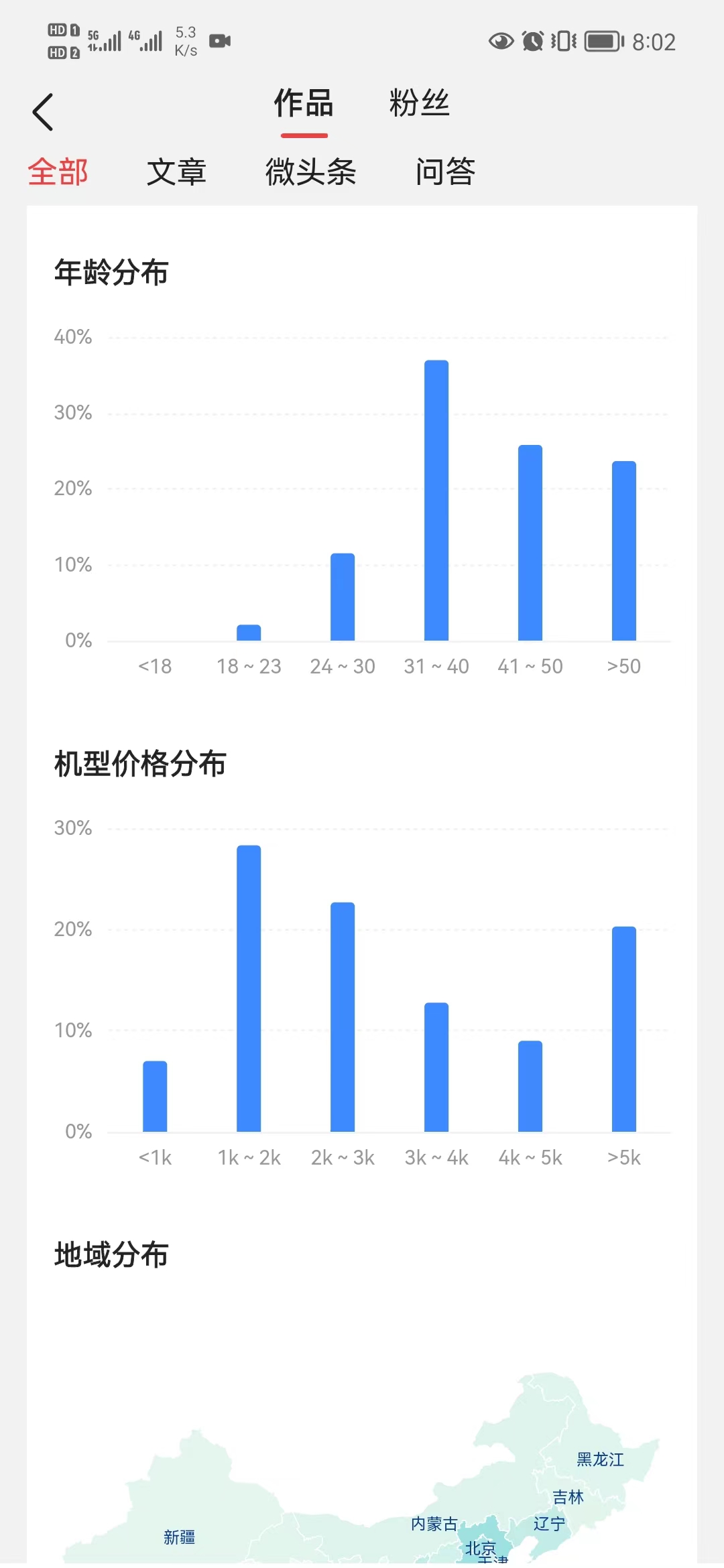724x1568 pixels.
Task: Show 文章 statistics
Action: pos(176,172)
